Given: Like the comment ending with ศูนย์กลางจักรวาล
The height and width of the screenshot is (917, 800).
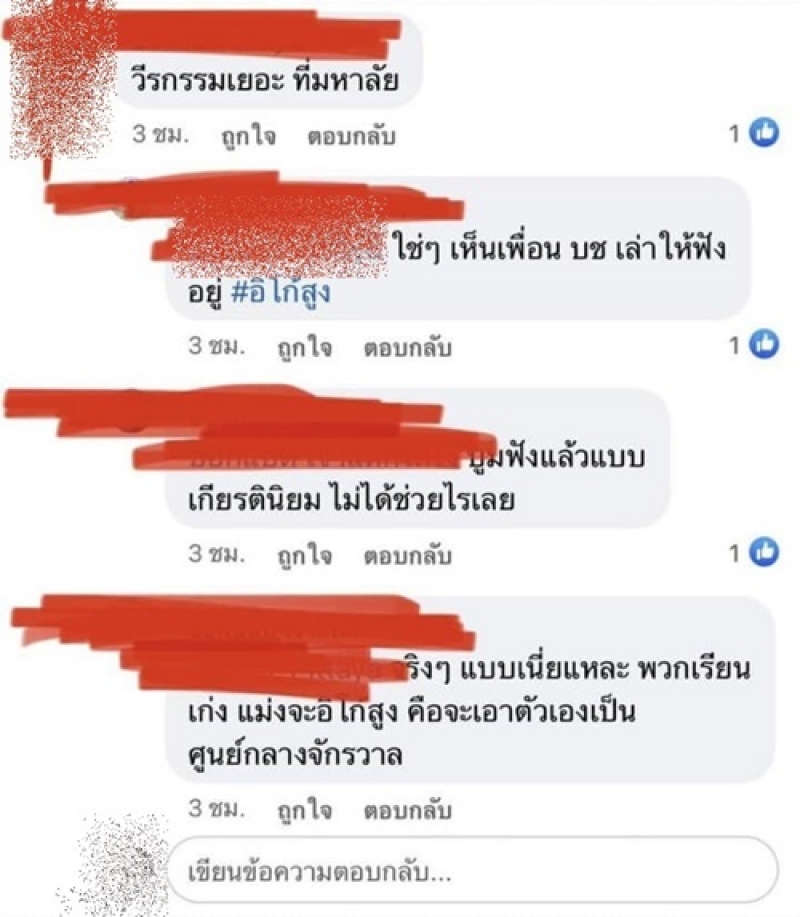Looking at the screenshot, I should (x=304, y=807).
